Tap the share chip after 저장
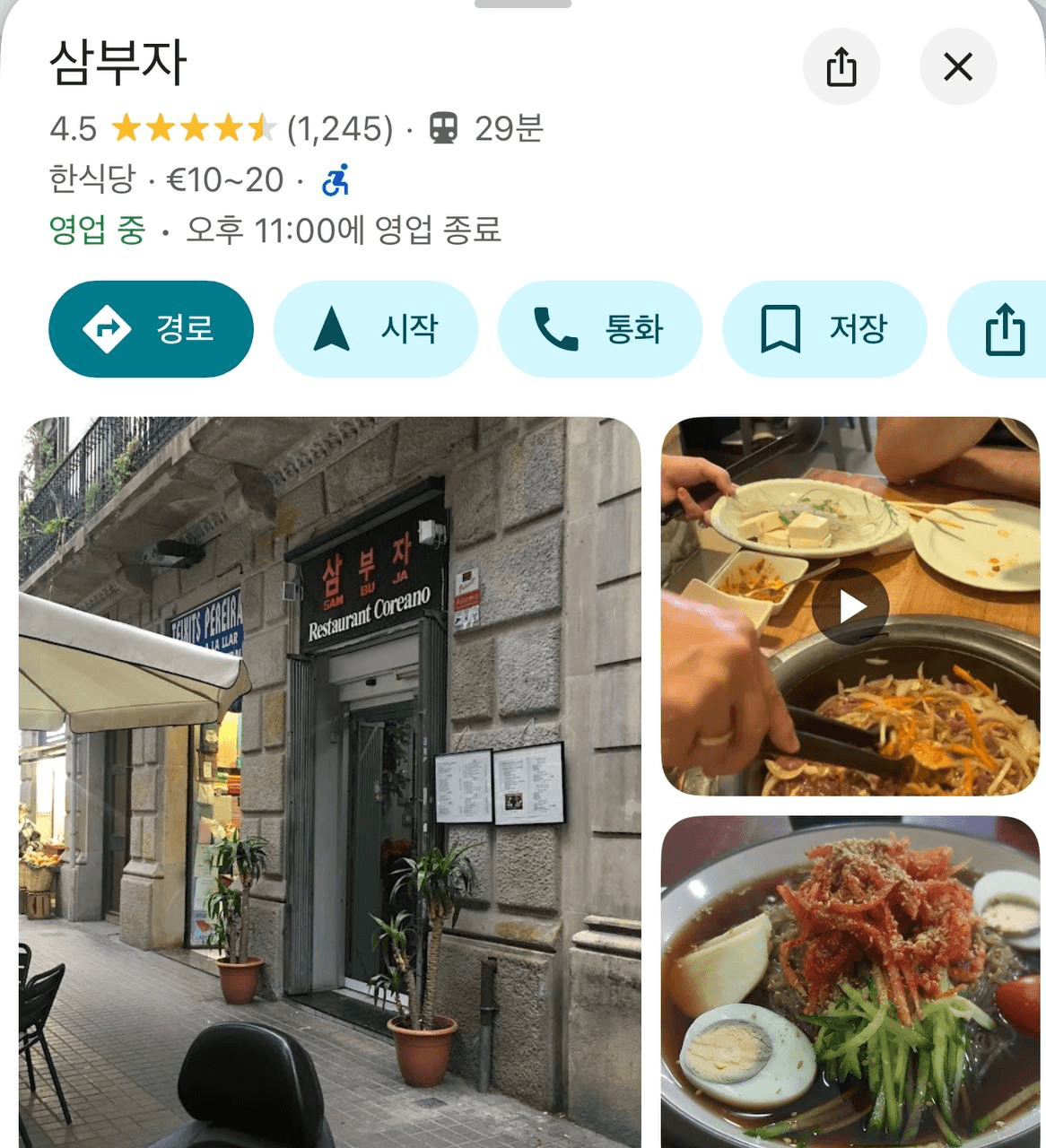Screen dimensions: 1046x1148 [x=1003, y=329]
